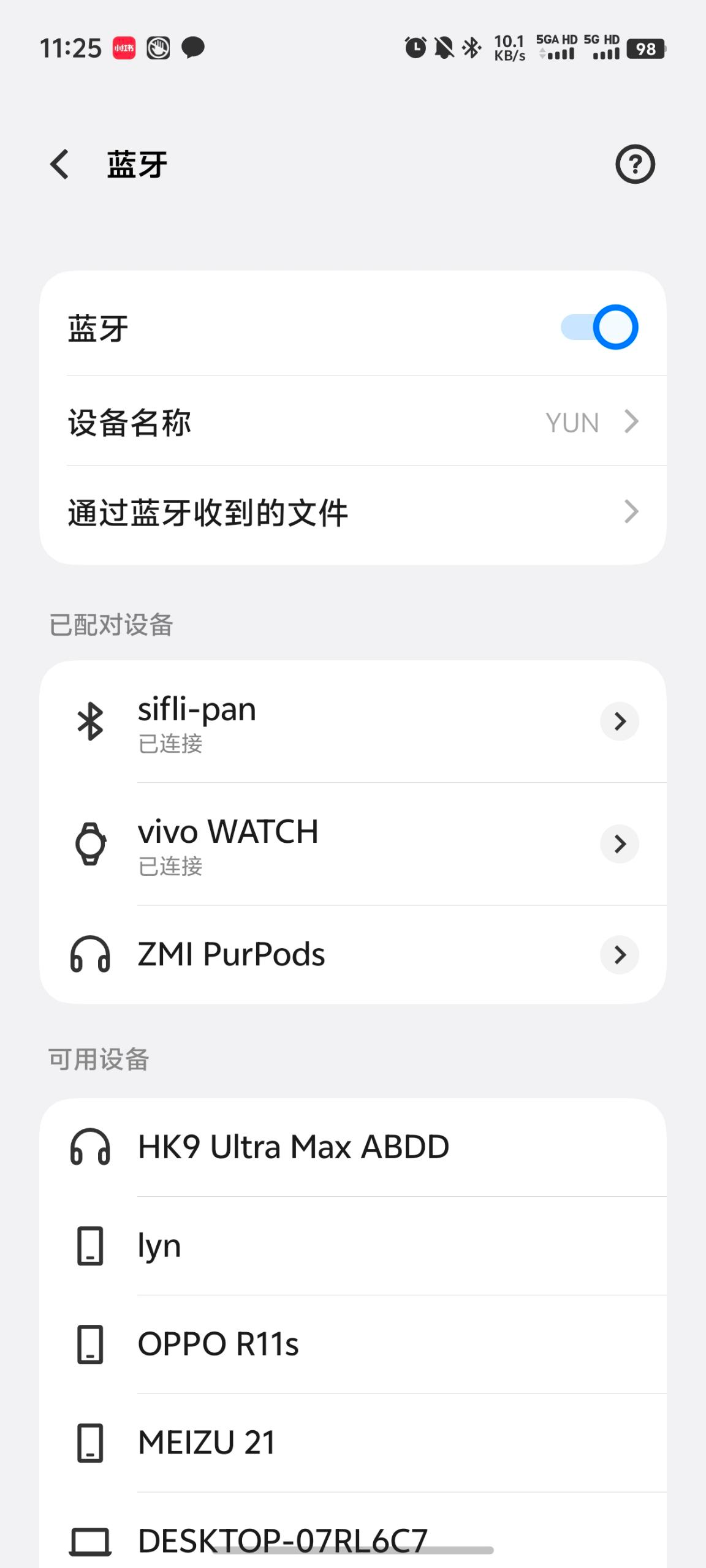The width and height of the screenshot is (706, 1568).
Task: Open details arrow for vivo WATCH
Action: (x=620, y=844)
